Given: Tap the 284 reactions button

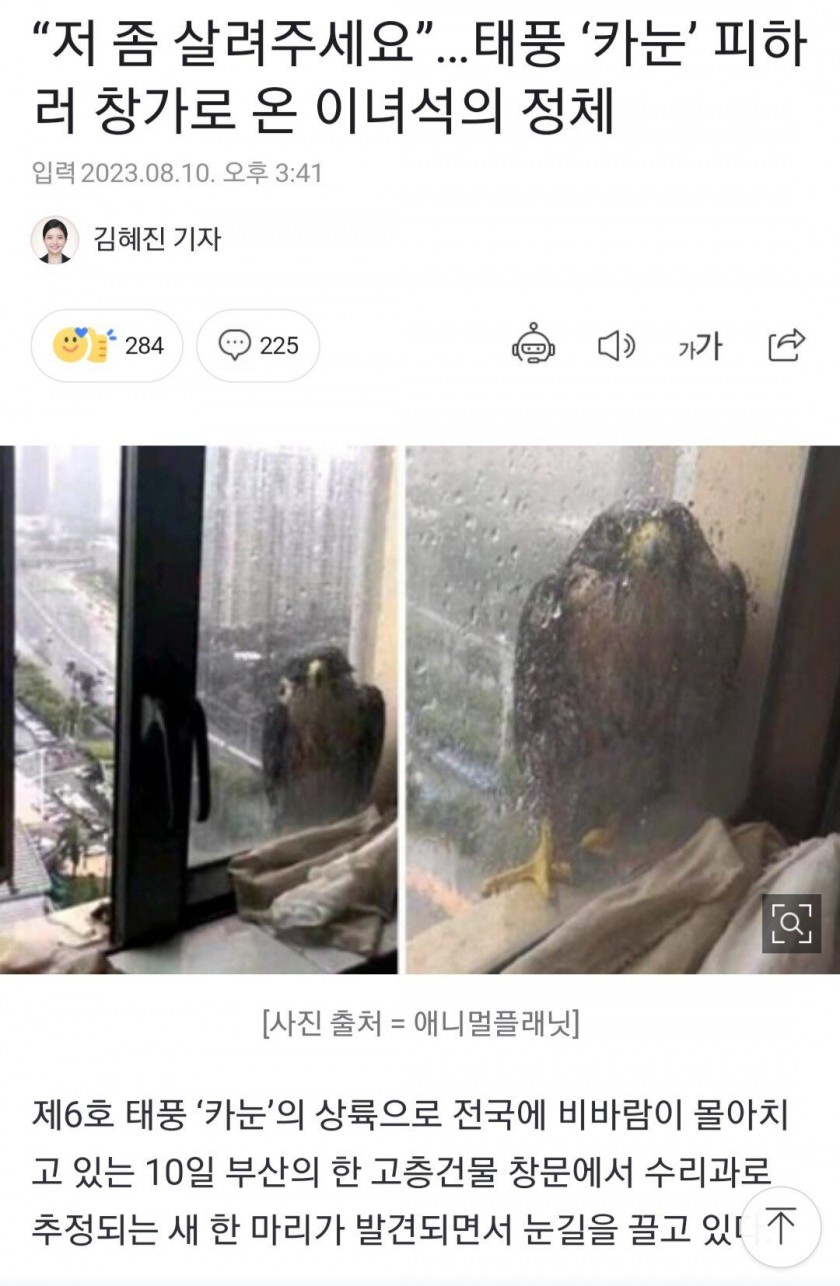Looking at the screenshot, I should click(x=107, y=346).
